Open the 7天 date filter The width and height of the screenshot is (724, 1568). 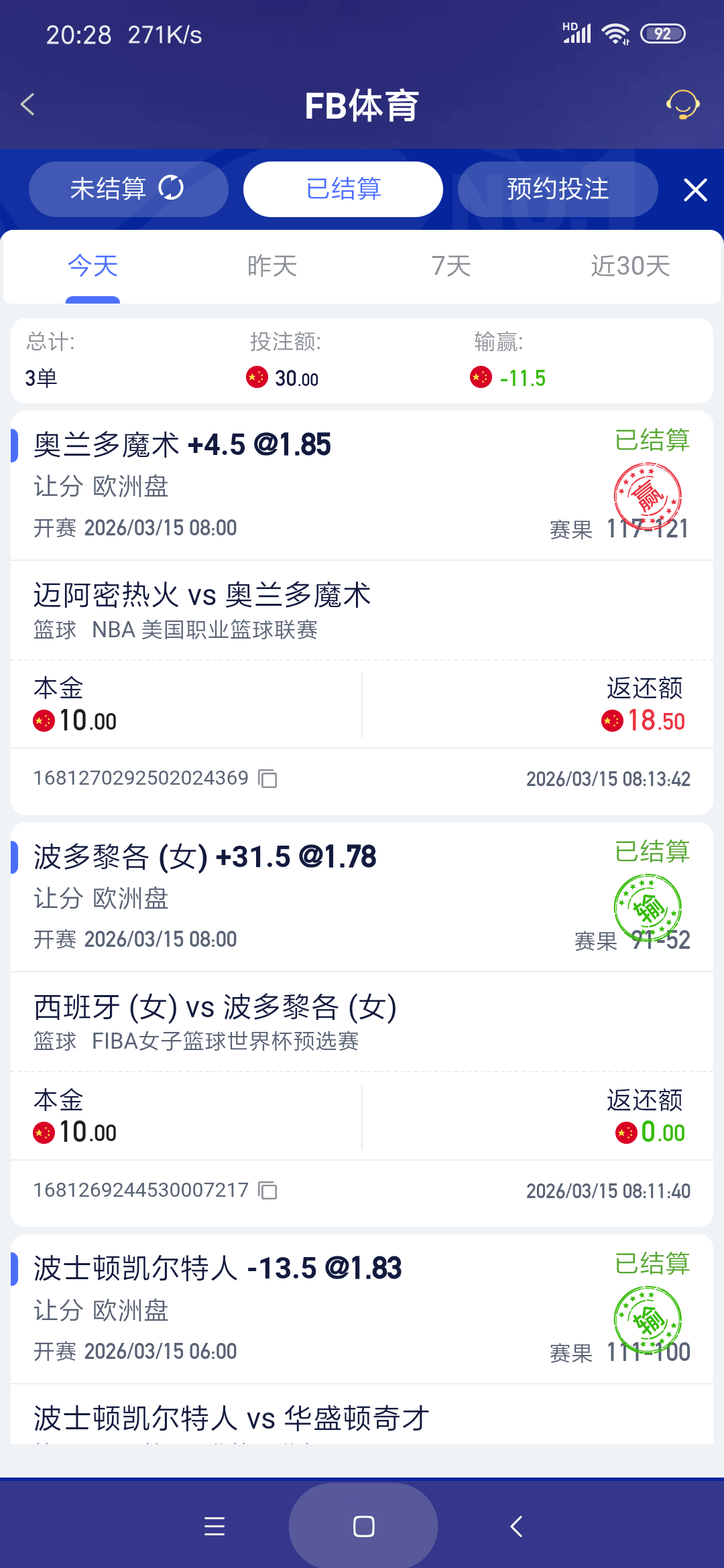(x=450, y=266)
